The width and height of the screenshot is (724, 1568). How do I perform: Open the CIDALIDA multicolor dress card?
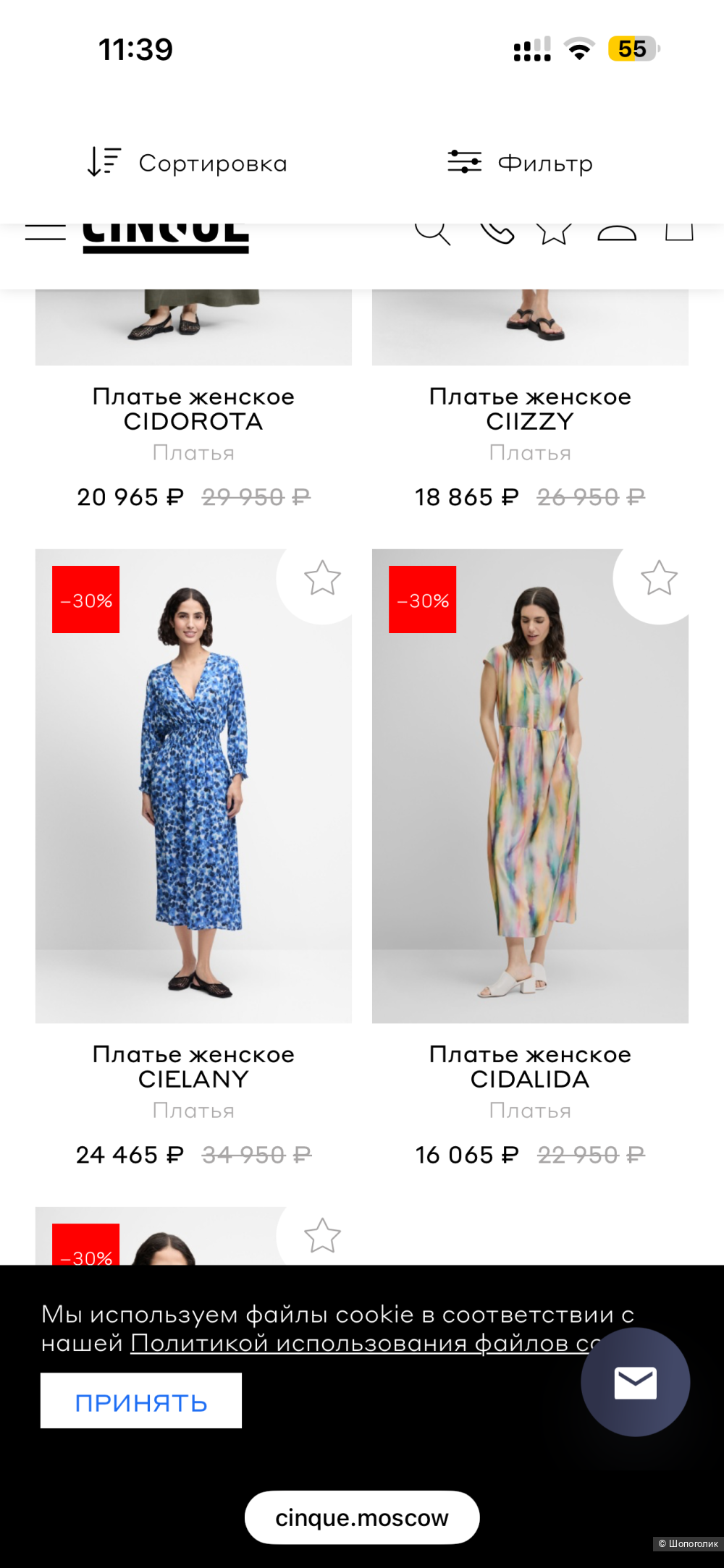click(530, 786)
